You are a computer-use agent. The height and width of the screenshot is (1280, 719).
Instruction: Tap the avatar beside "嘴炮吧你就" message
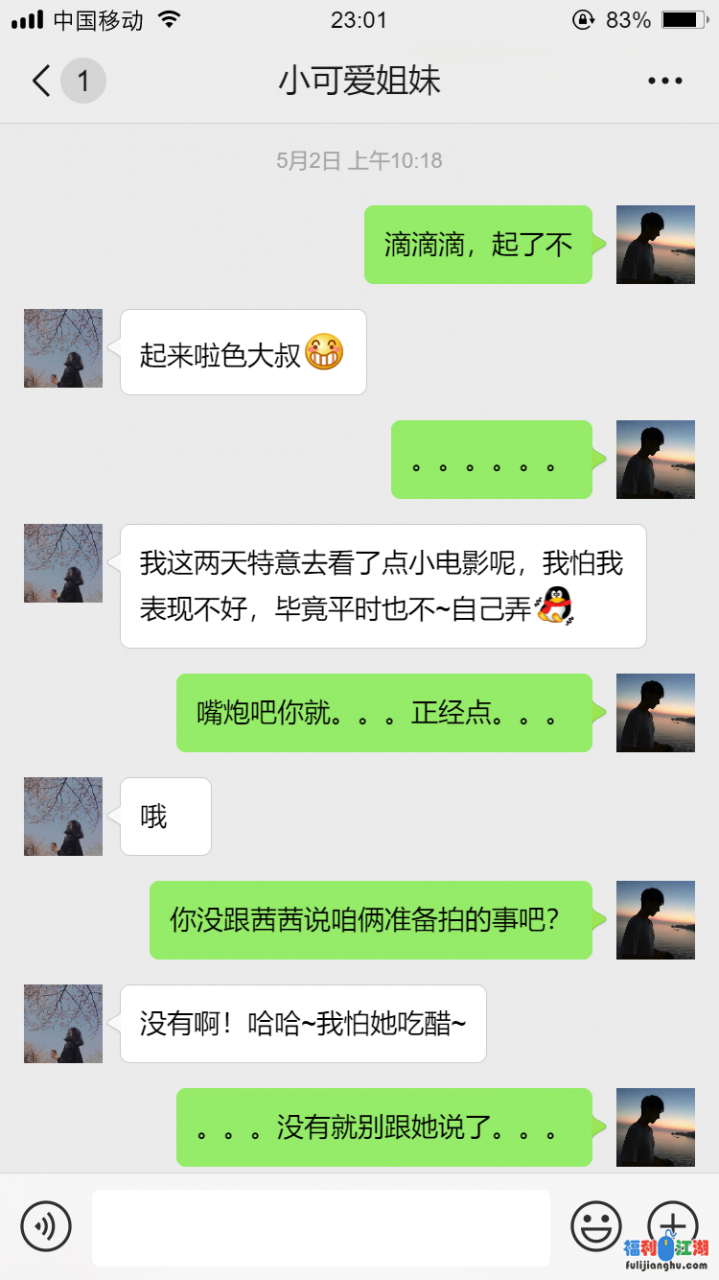[x=655, y=713]
